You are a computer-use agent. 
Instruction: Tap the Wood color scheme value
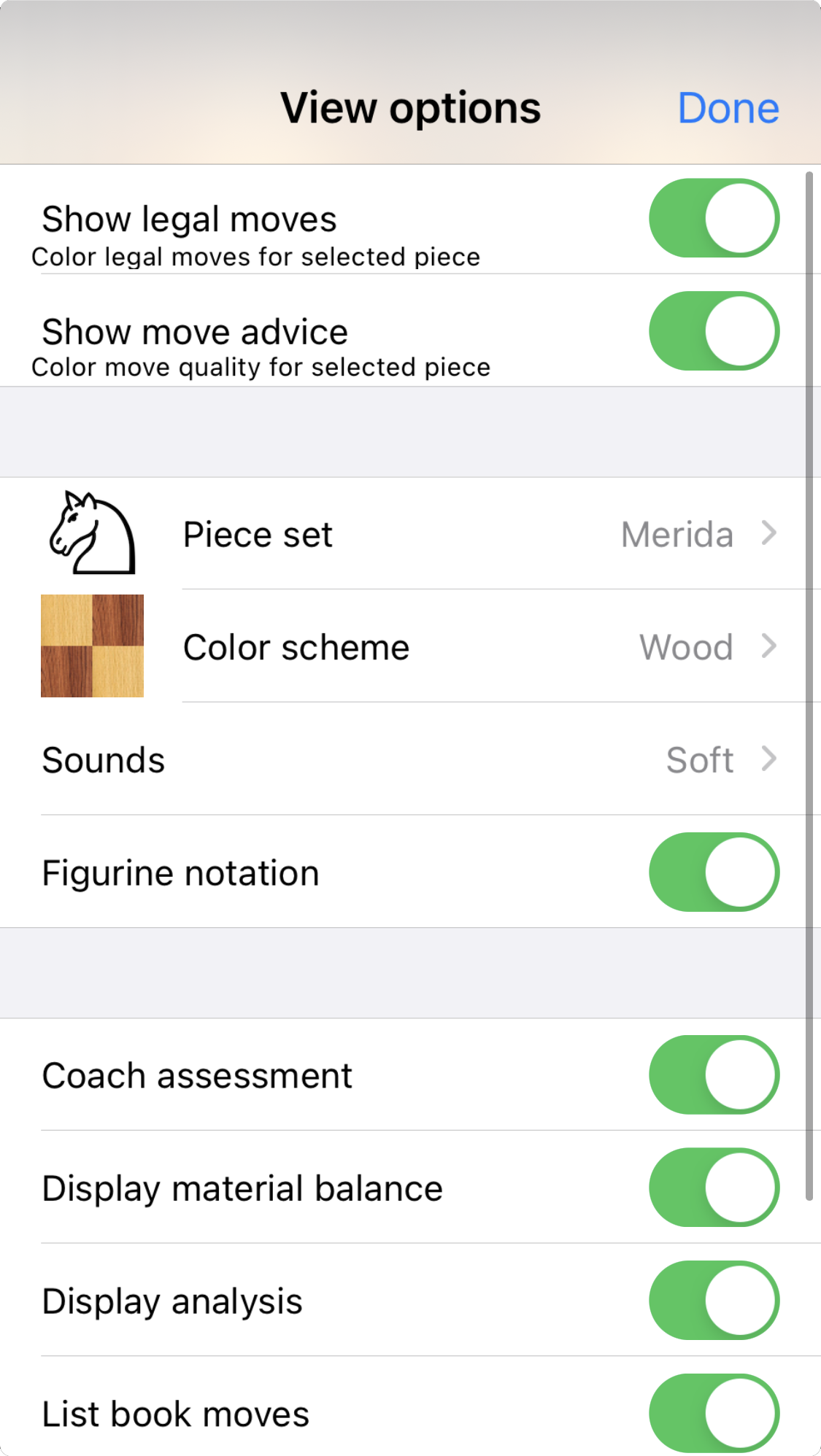coord(685,646)
